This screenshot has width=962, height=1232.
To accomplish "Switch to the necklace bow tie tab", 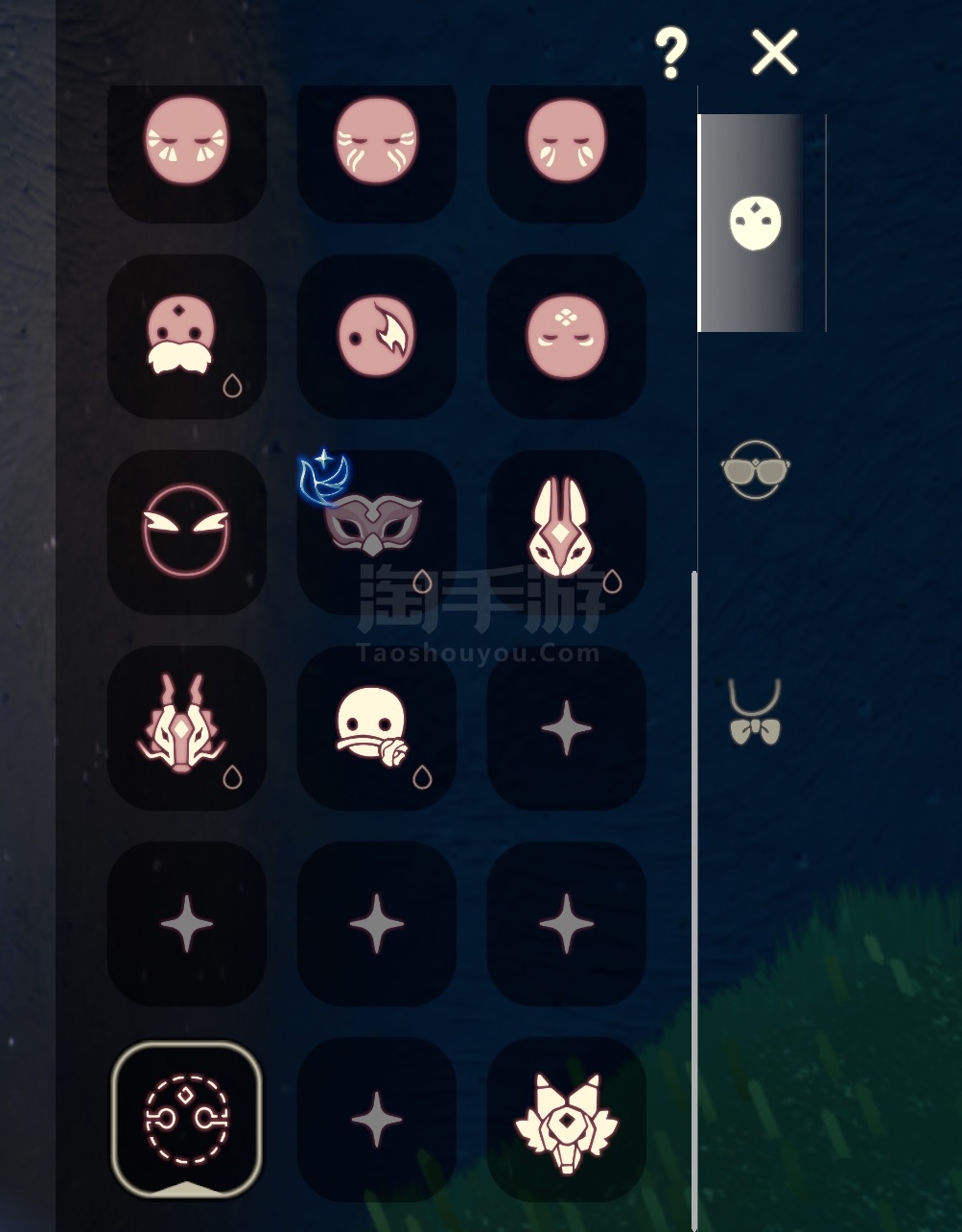I will [x=756, y=713].
